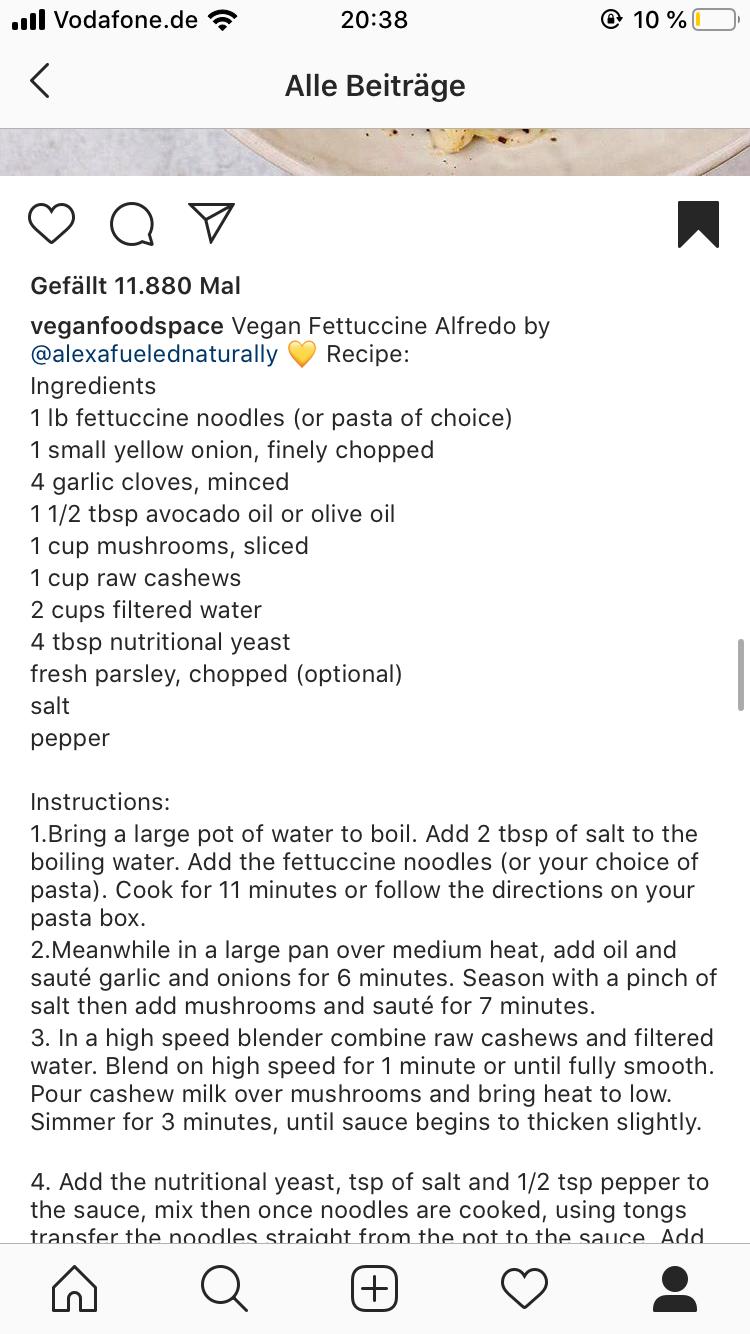Remove the post from saved bookmarks

698,224
